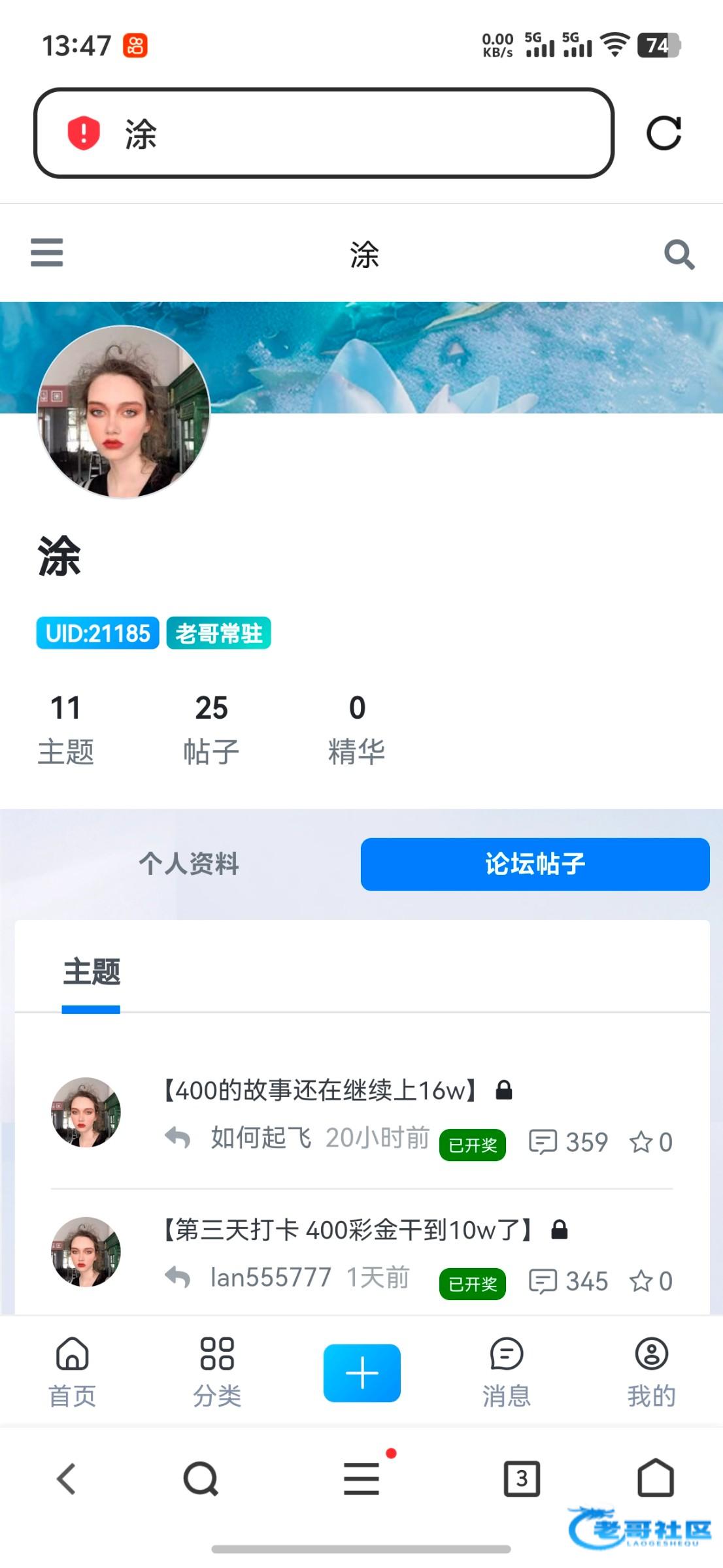
Task: Go back with the browser back arrow
Action: click(67, 1478)
